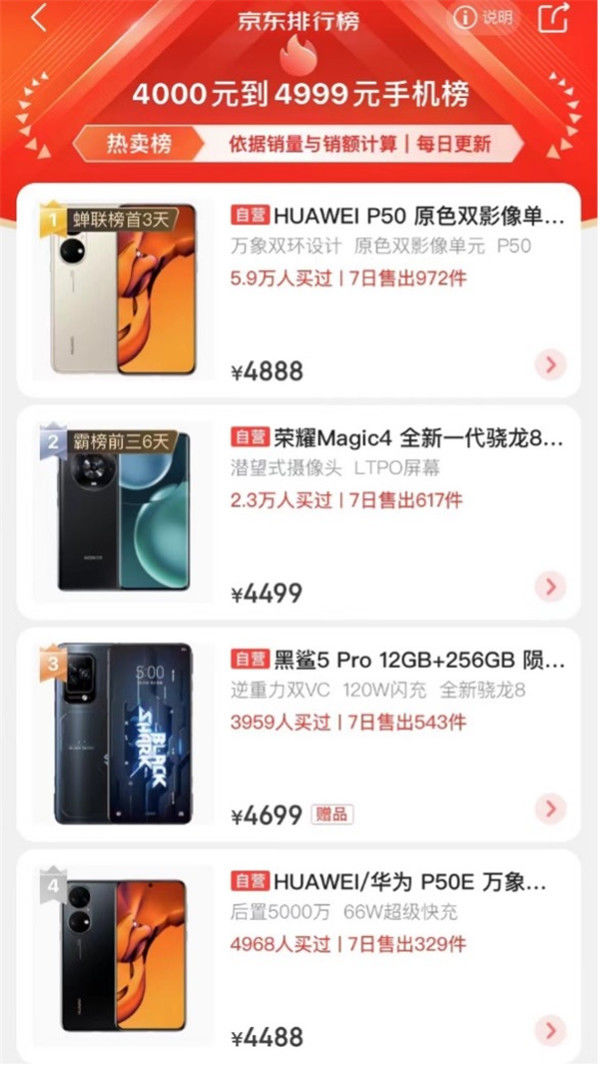Go back using the top-left arrow
The width and height of the screenshot is (600, 1069).
coord(39,17)
